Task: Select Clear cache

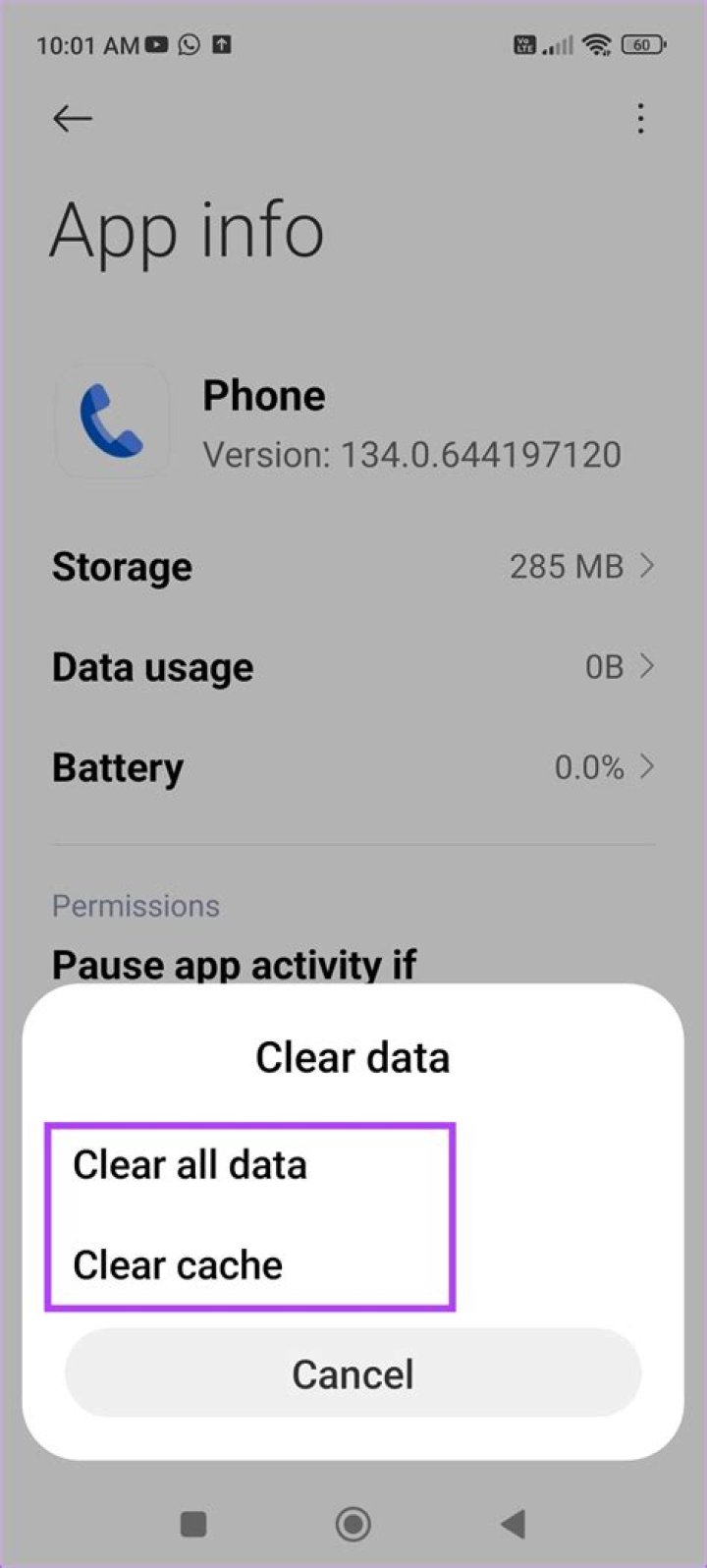Action: coord(177,1265)
